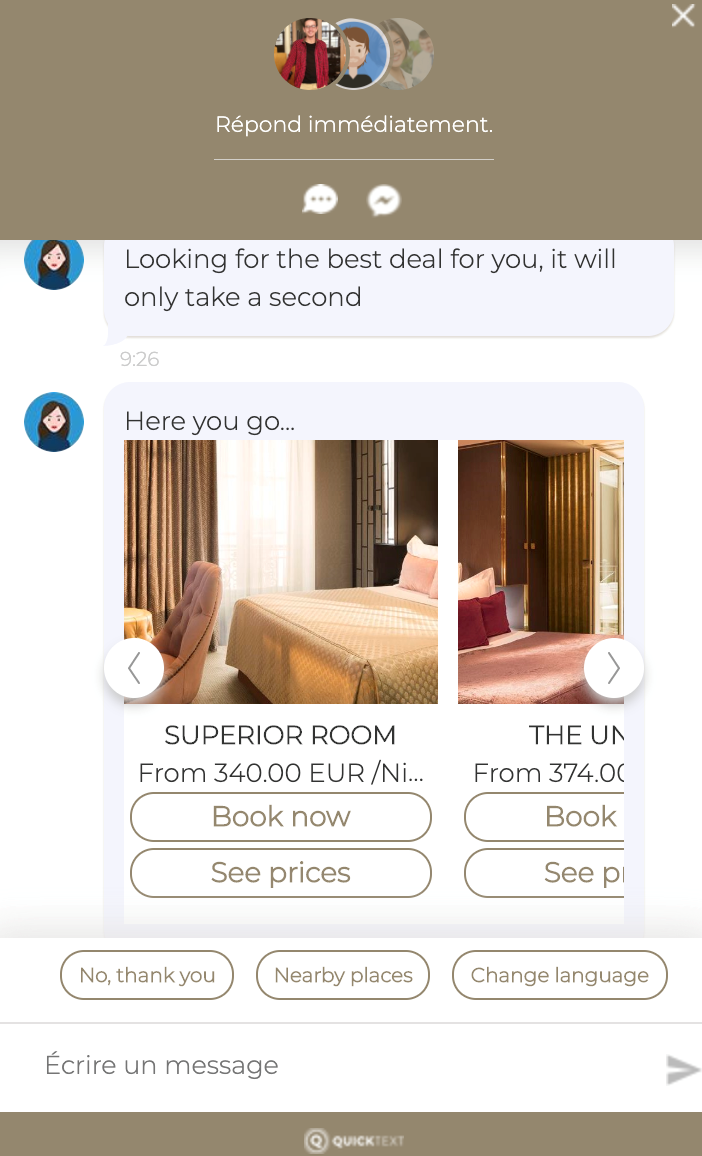Book the Superior Room now
Screen dimensions: 702x1156
pyautogui.click(x=281, y=817)
